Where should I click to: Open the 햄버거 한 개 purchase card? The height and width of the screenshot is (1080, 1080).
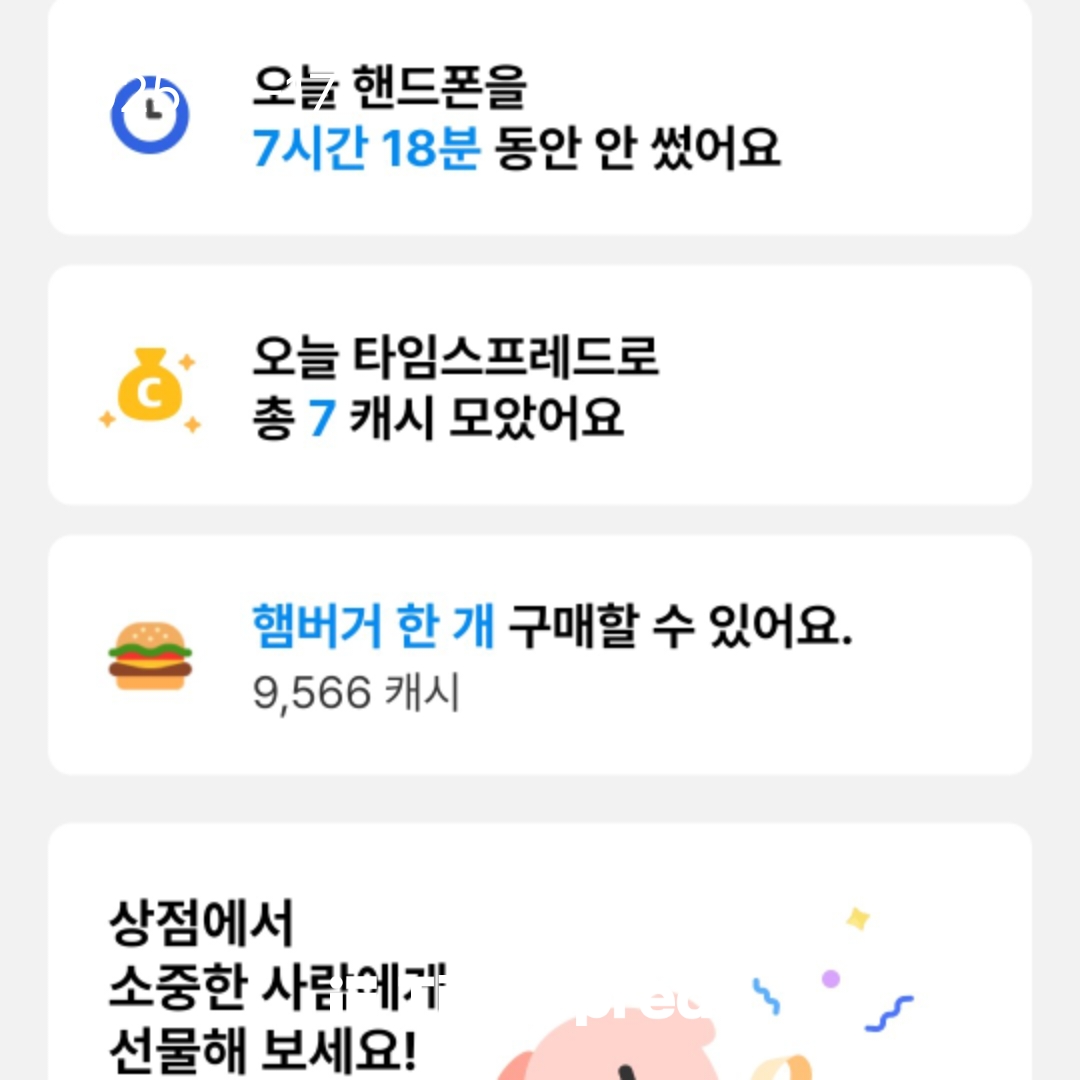[540, 655]
